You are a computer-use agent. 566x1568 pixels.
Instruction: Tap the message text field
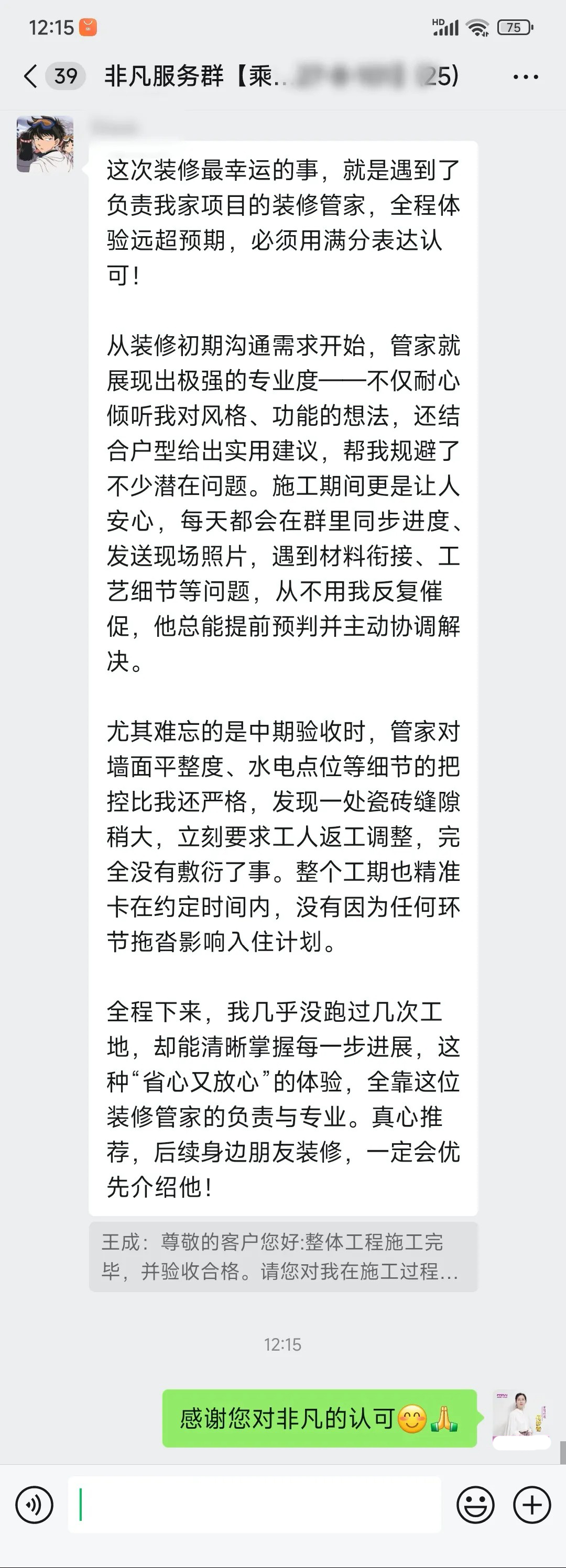click(255, 1505)
